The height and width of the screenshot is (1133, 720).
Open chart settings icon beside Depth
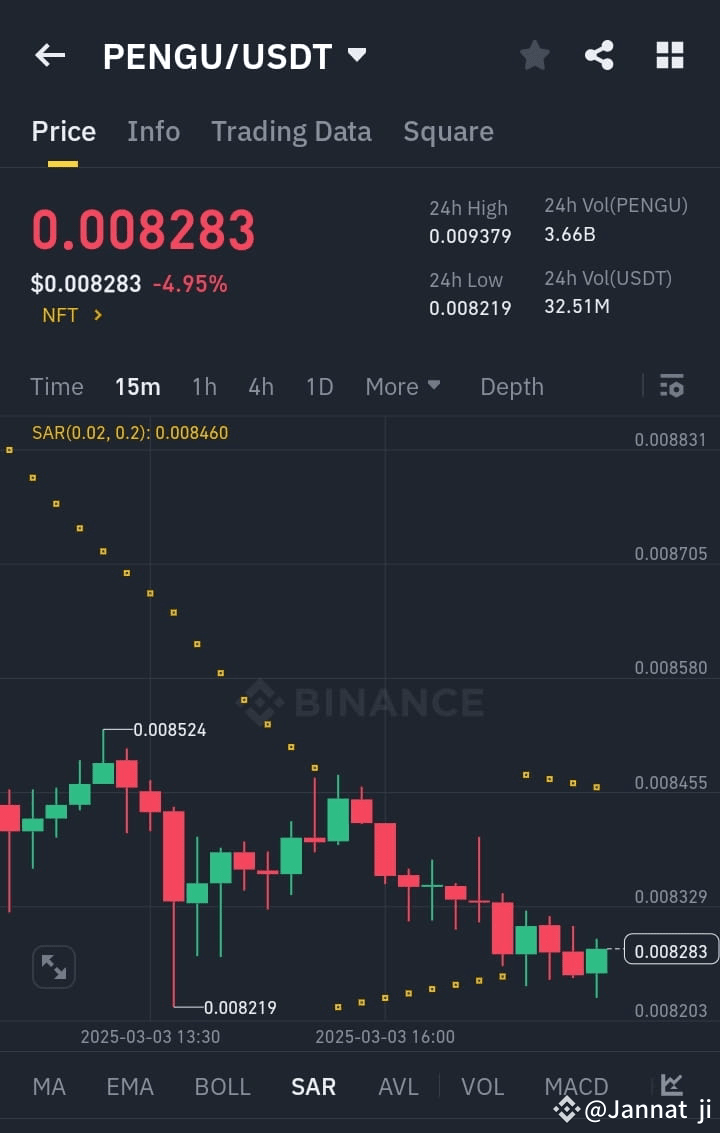tap(671, 386)
